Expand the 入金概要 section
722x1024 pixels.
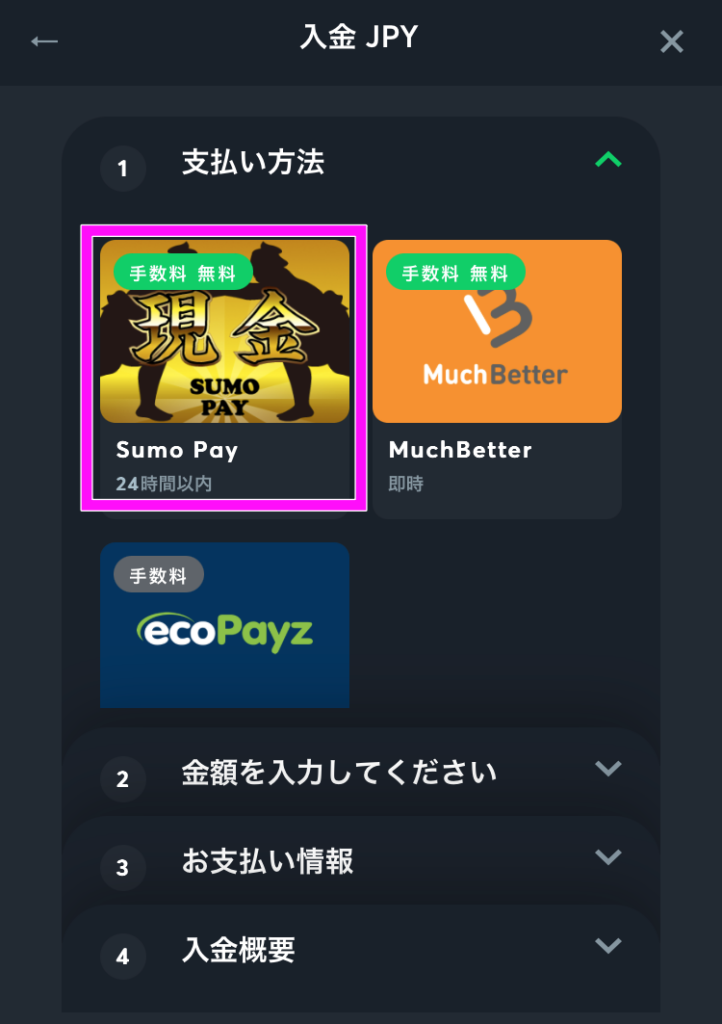tap(607, 946)
